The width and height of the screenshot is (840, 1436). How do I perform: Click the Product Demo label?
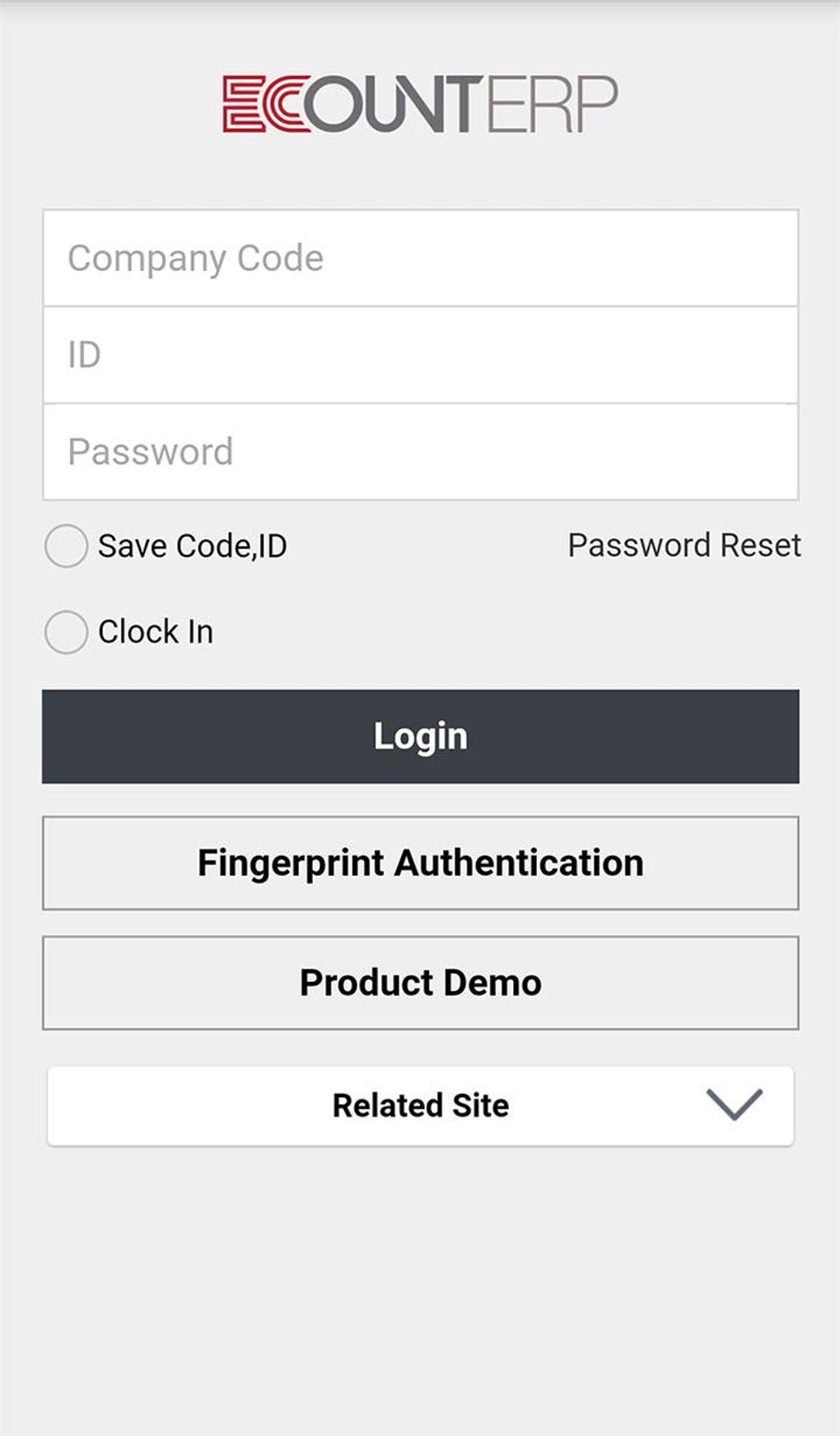click(x=420, y=982)
